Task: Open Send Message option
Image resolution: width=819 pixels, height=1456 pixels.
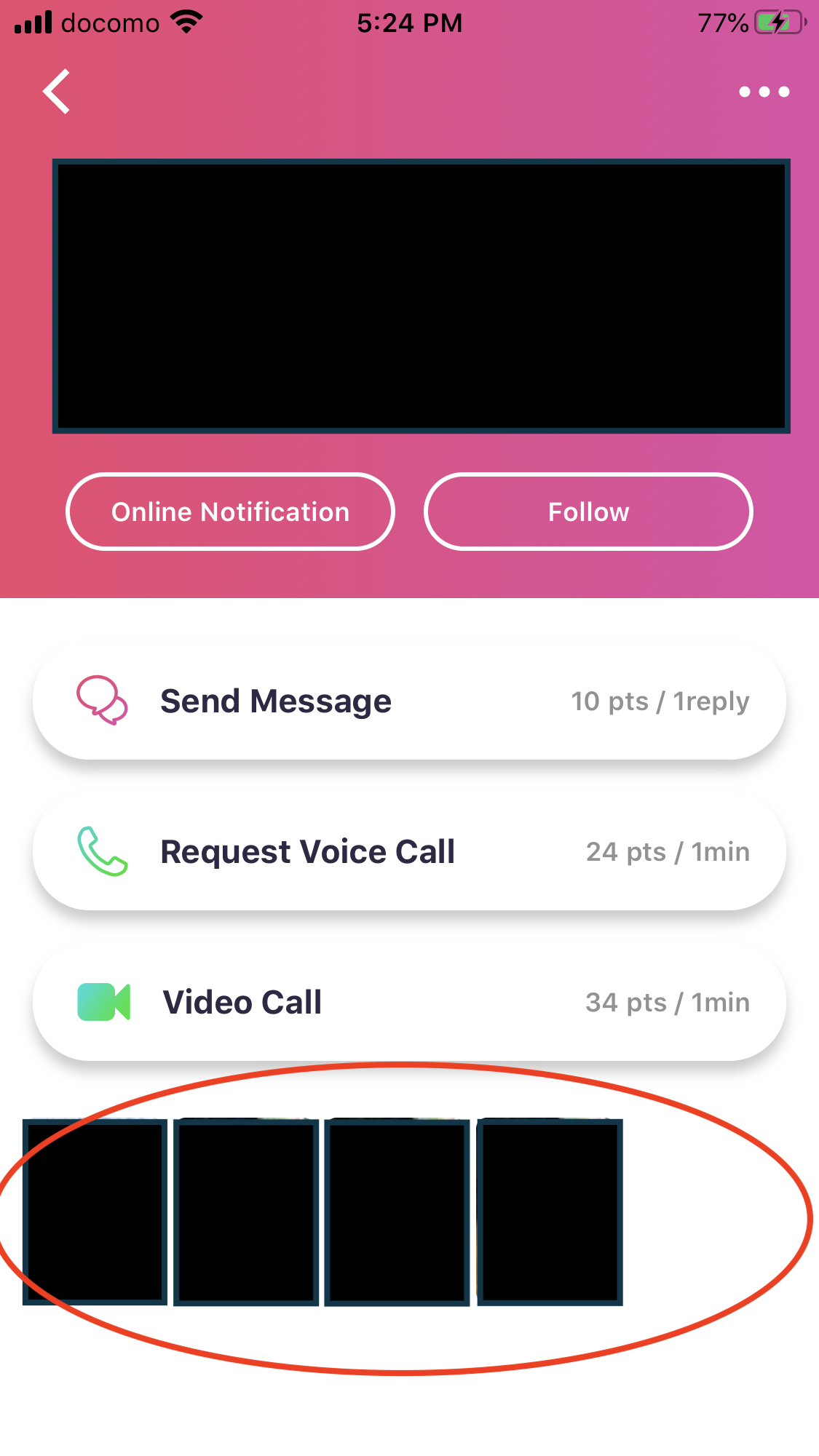Action: pos(409,701)
